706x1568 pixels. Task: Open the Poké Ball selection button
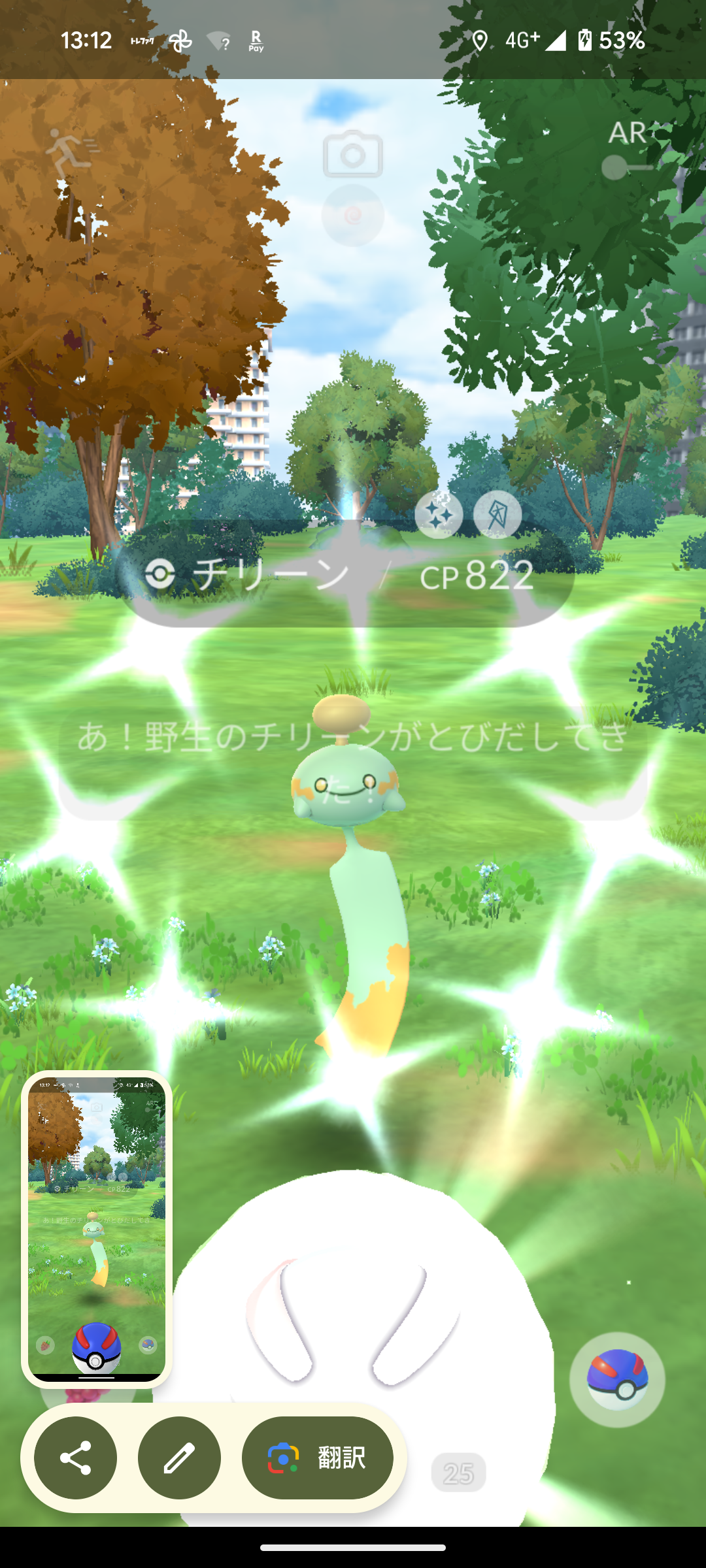click(617, 1379)
